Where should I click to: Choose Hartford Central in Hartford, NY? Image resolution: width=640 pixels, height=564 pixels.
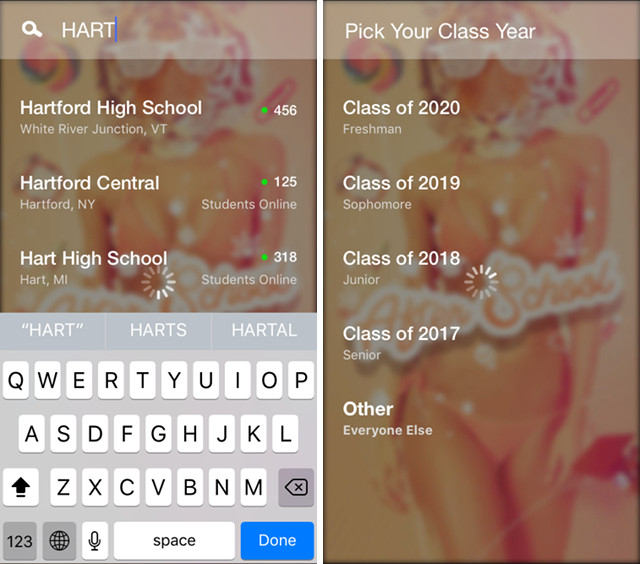coord(158,192)
